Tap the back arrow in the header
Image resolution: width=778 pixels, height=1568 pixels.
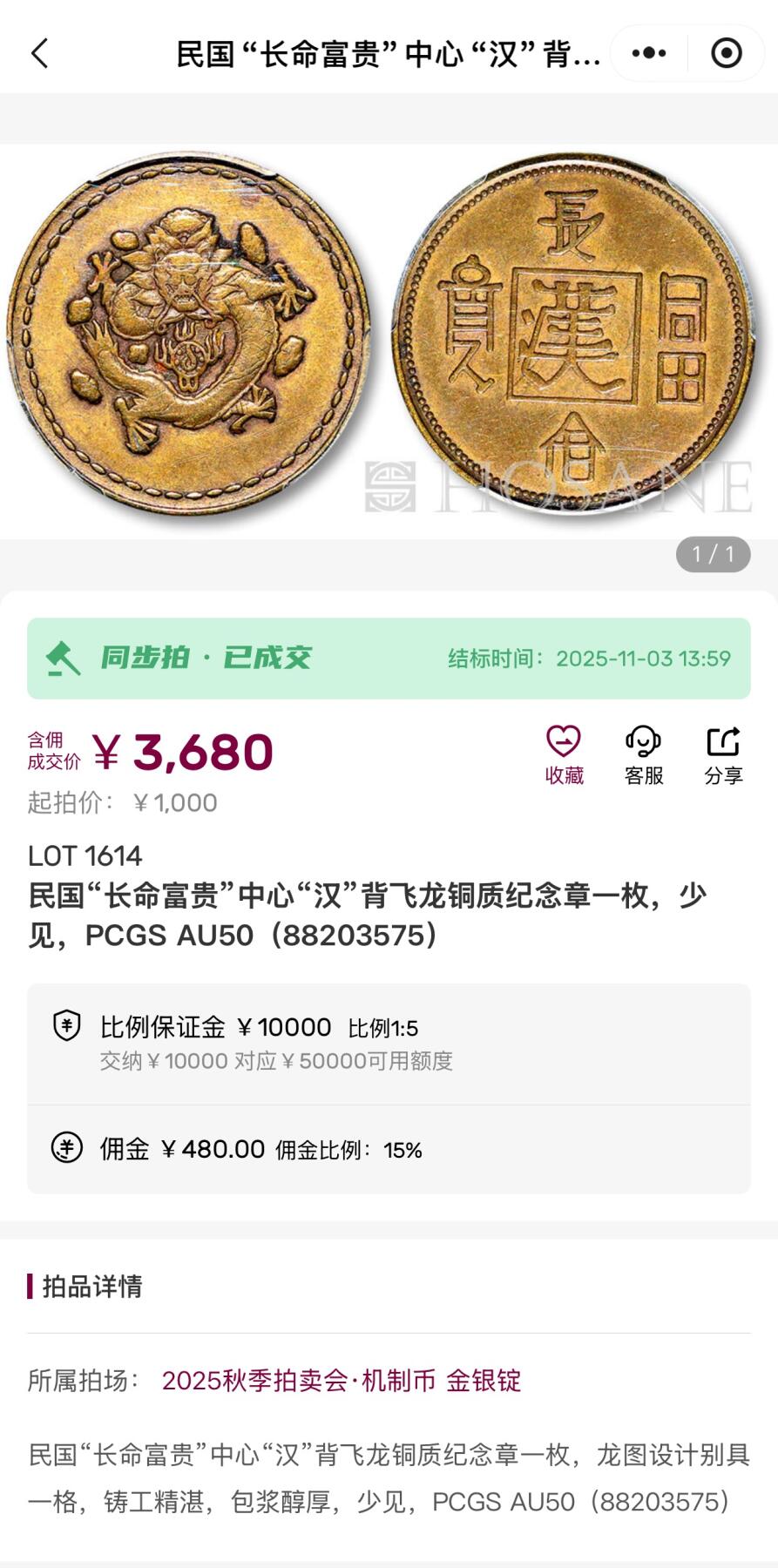tap(38, 52)
